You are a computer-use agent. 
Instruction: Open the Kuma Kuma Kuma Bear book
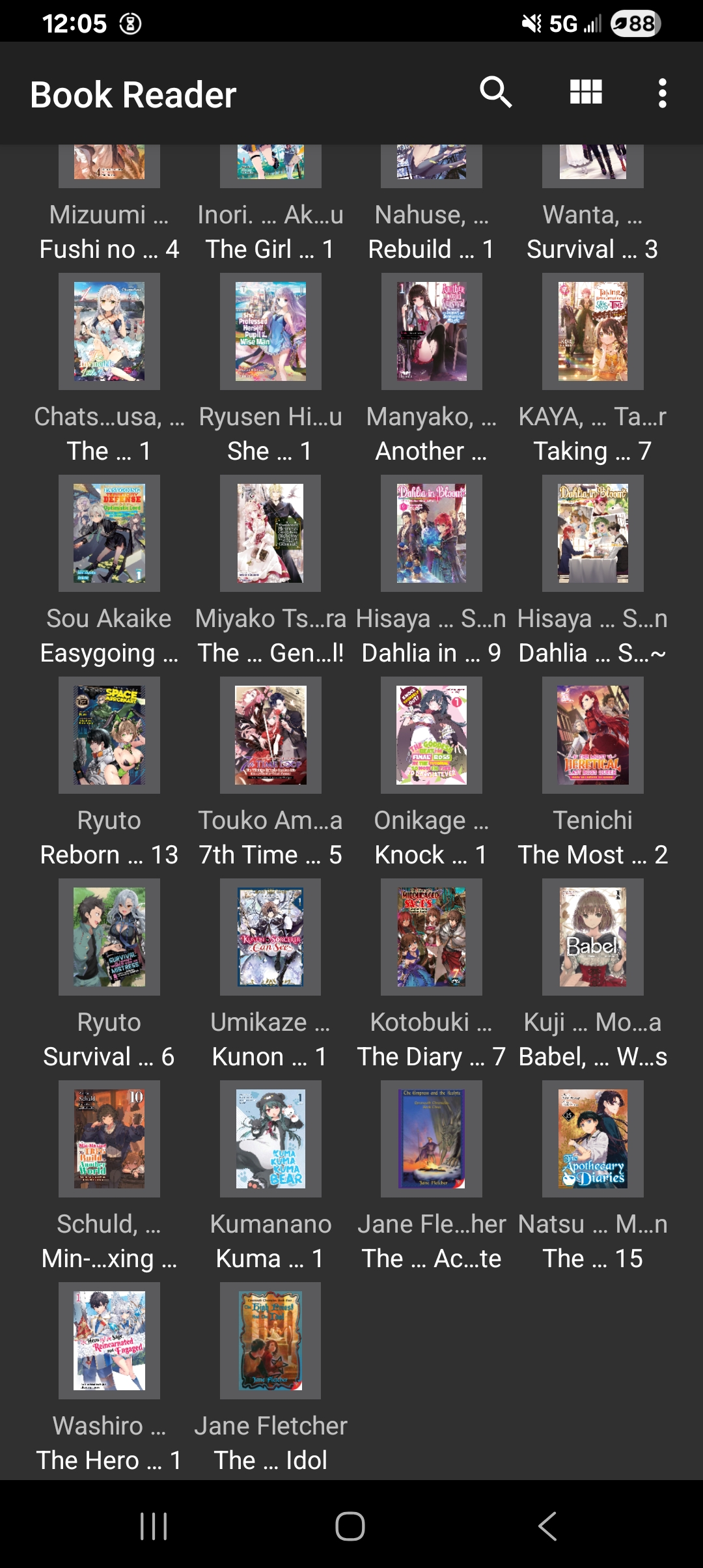(271, 1139)
